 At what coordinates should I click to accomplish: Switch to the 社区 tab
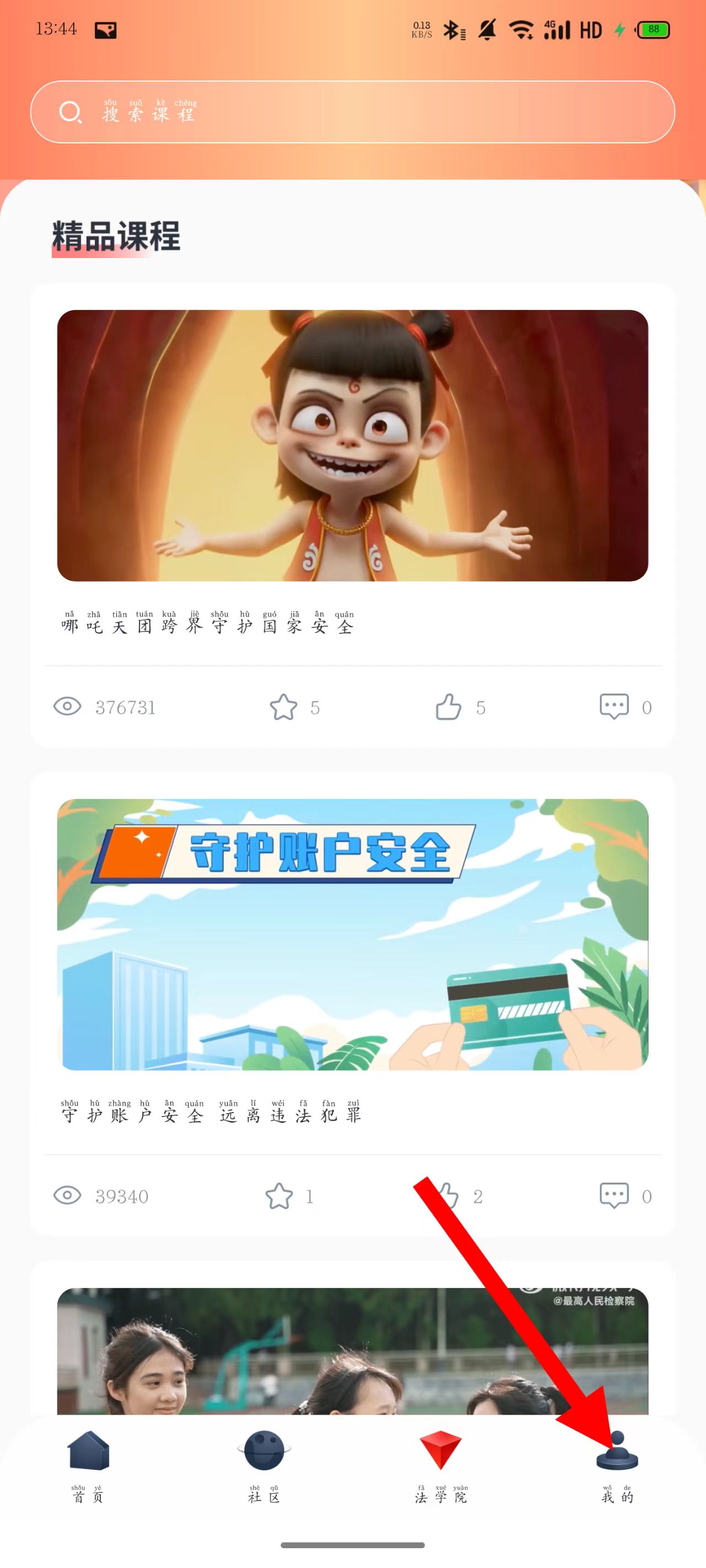click(264, 1467)
